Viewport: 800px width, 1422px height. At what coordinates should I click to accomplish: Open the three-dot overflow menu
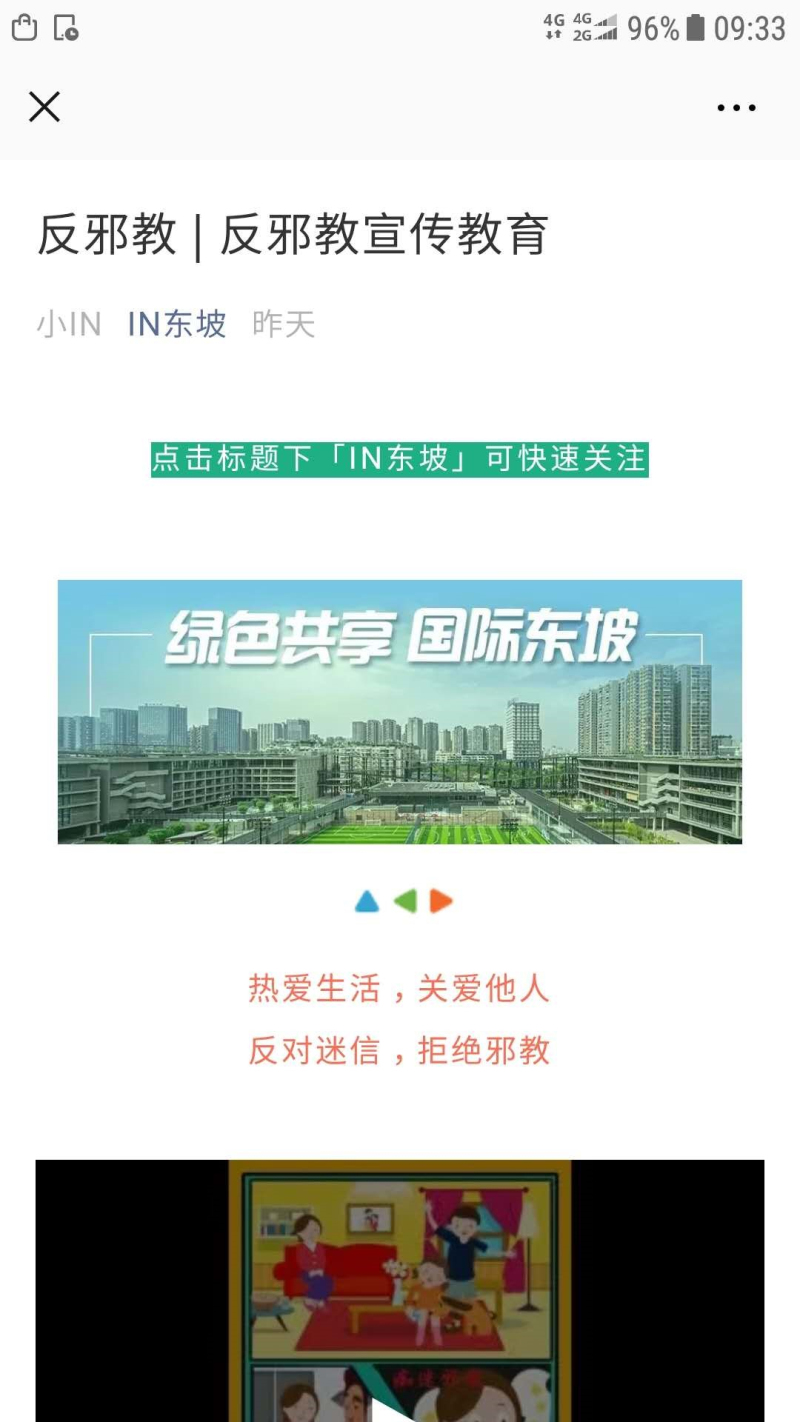(x=736, y=108)
